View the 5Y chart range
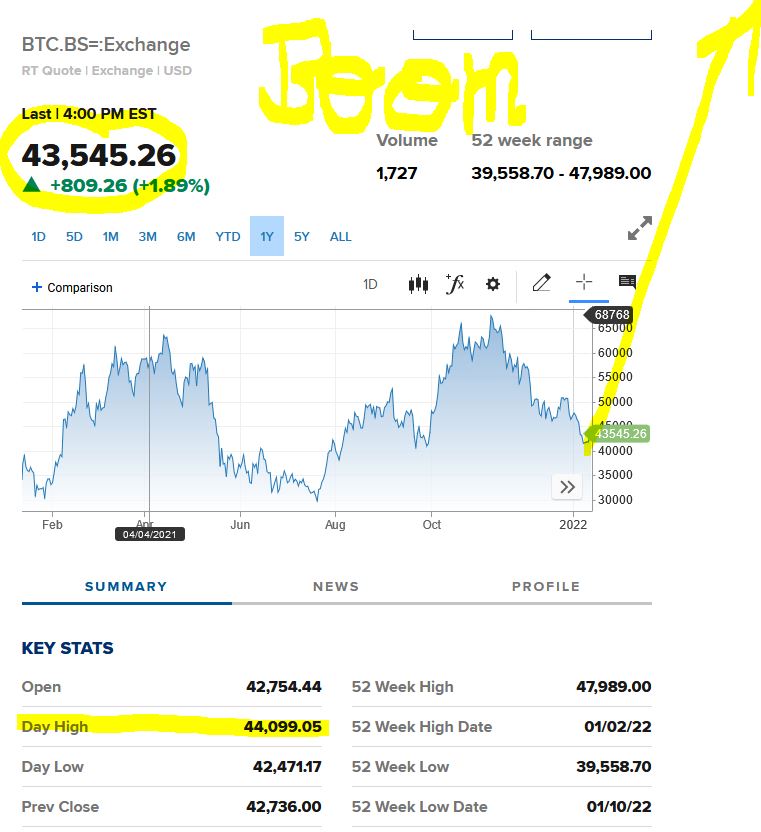Image resolution: width=761 pixels, height=832 pixels. (x=302, y=237)
